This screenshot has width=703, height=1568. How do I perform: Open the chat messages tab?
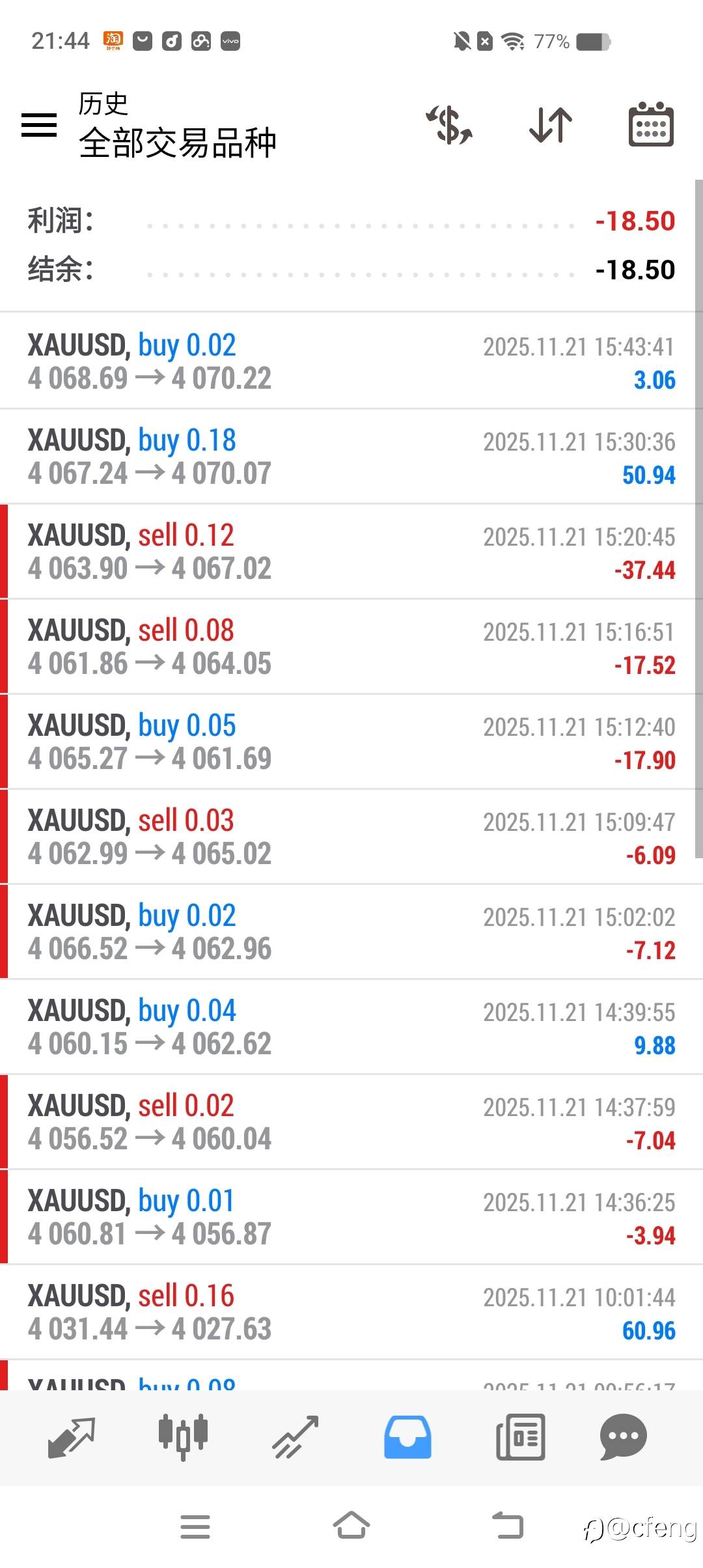(623, 1436)
